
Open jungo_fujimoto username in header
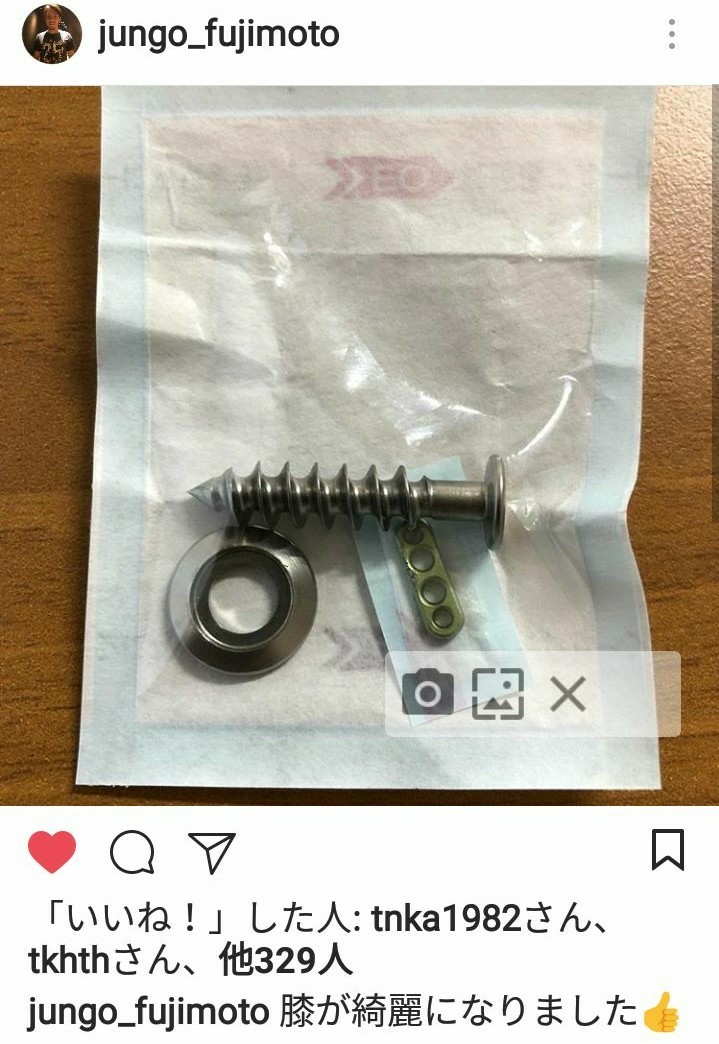219,36
